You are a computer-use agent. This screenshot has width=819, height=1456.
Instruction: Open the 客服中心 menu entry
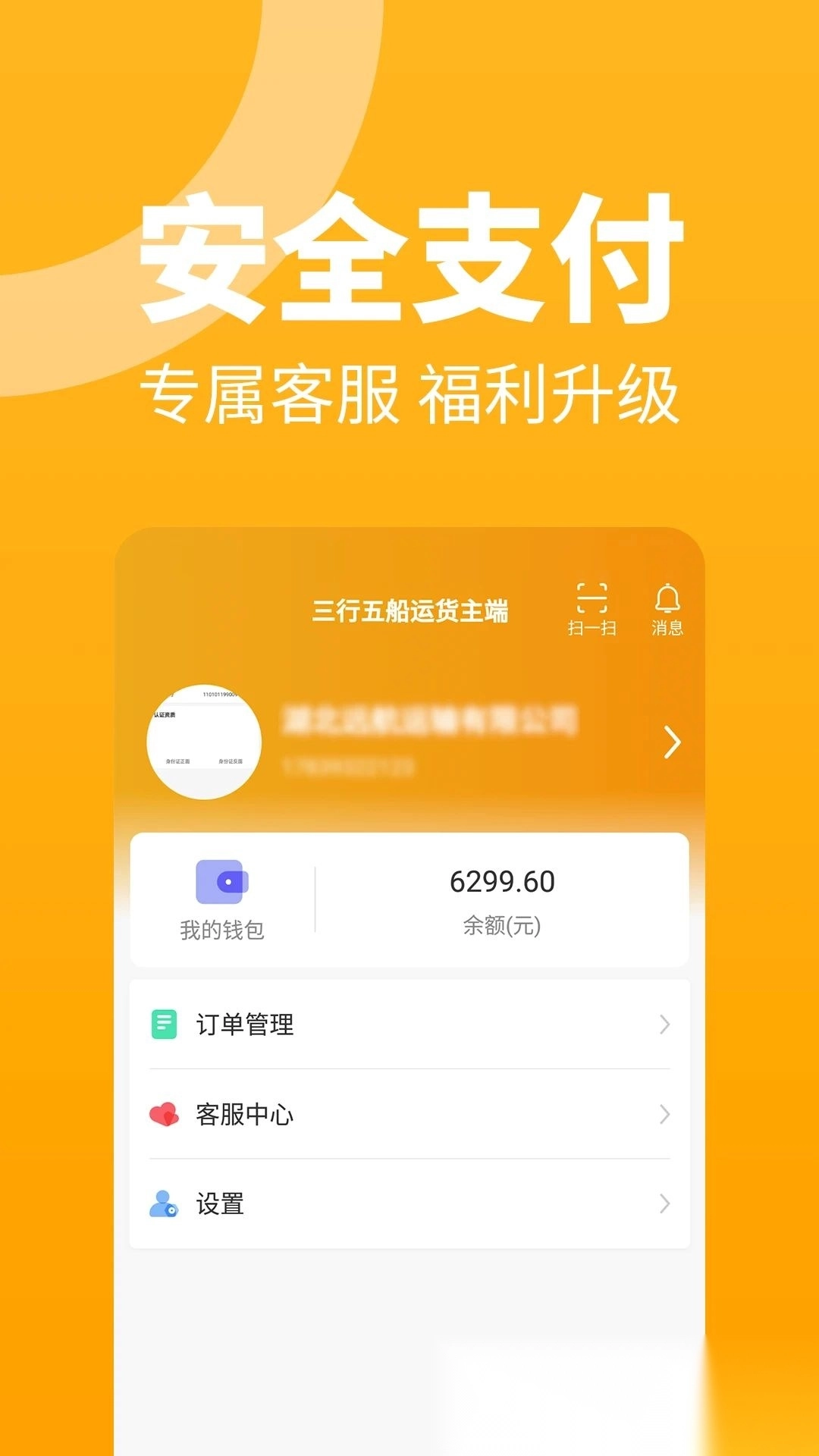pyautogui.click(x=409, y=1114)
